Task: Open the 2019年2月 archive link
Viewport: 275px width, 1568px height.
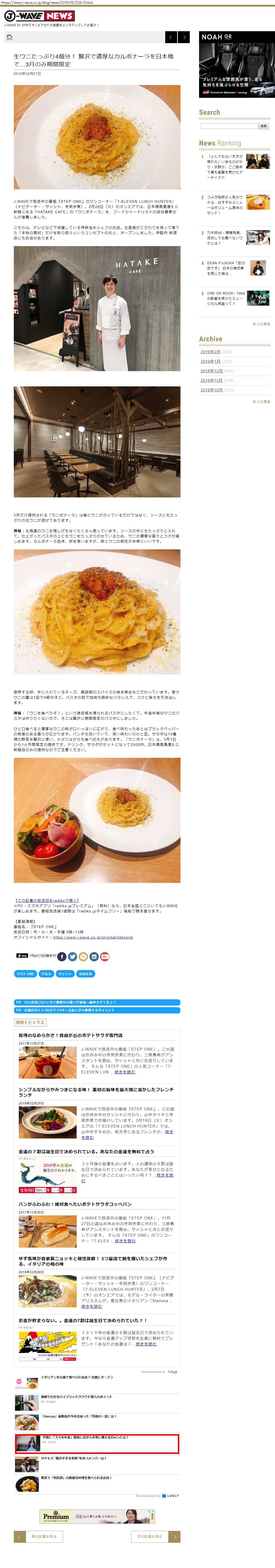Action: coord(210,352)
